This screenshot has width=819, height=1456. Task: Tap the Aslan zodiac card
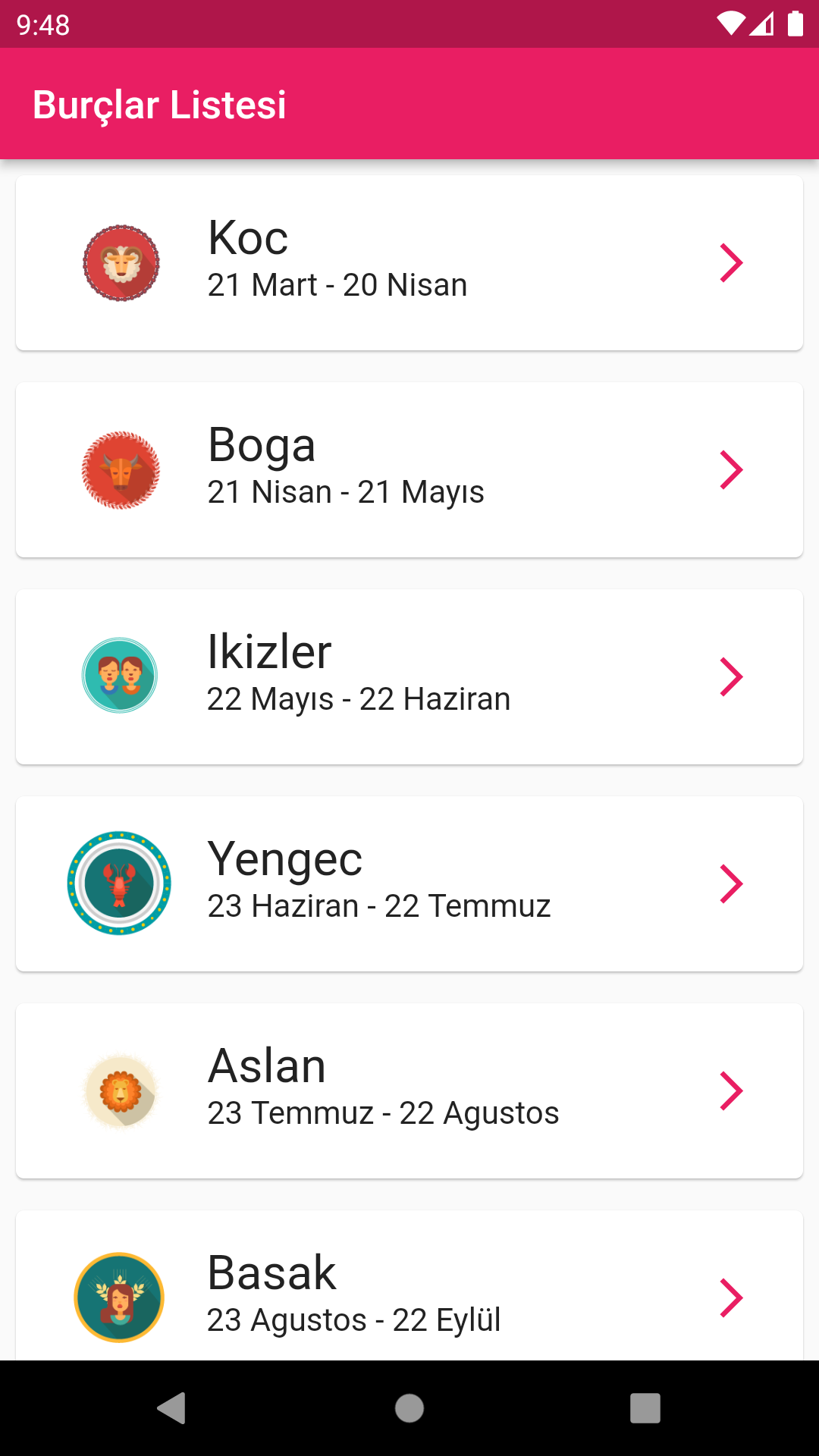[409, 1090]
